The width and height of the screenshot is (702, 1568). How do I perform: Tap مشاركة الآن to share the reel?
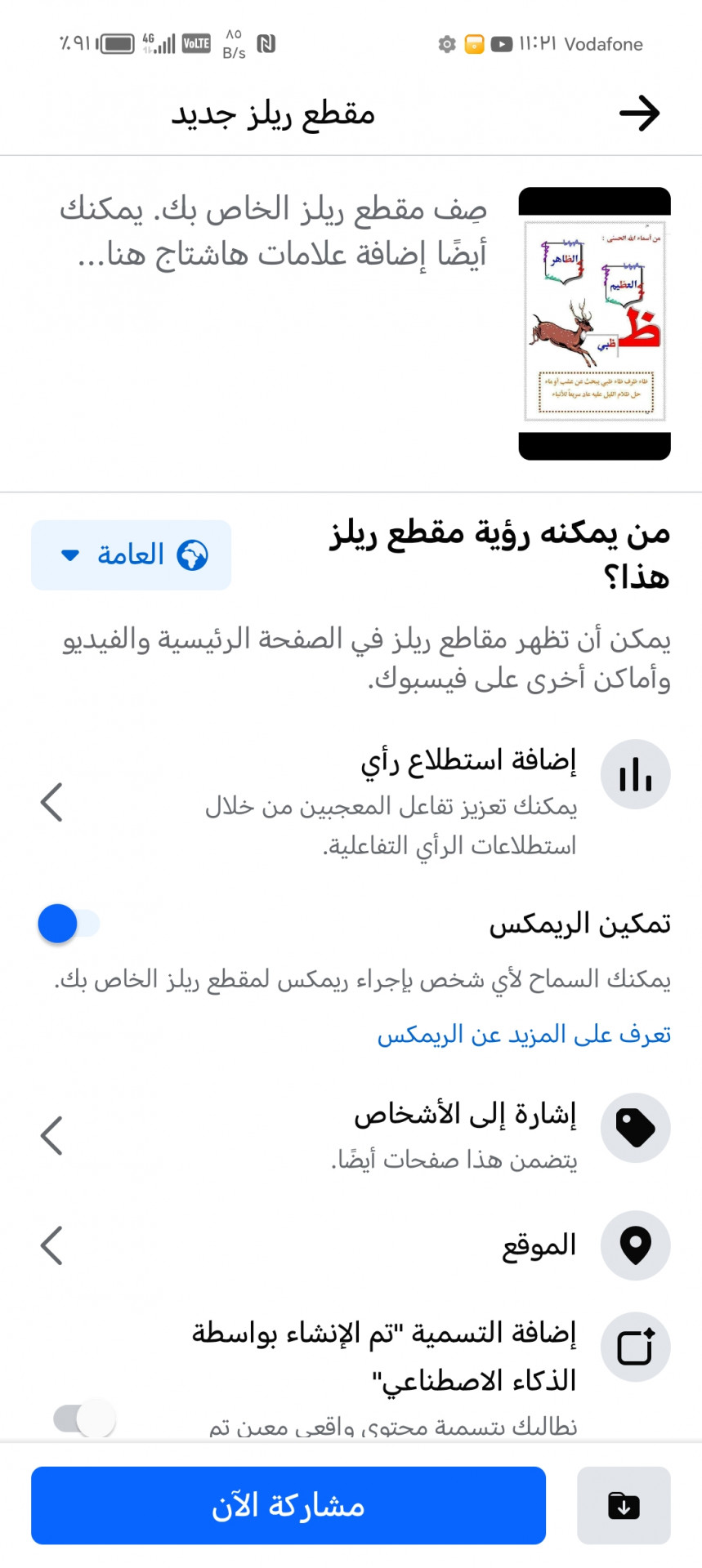(288, 1505)
